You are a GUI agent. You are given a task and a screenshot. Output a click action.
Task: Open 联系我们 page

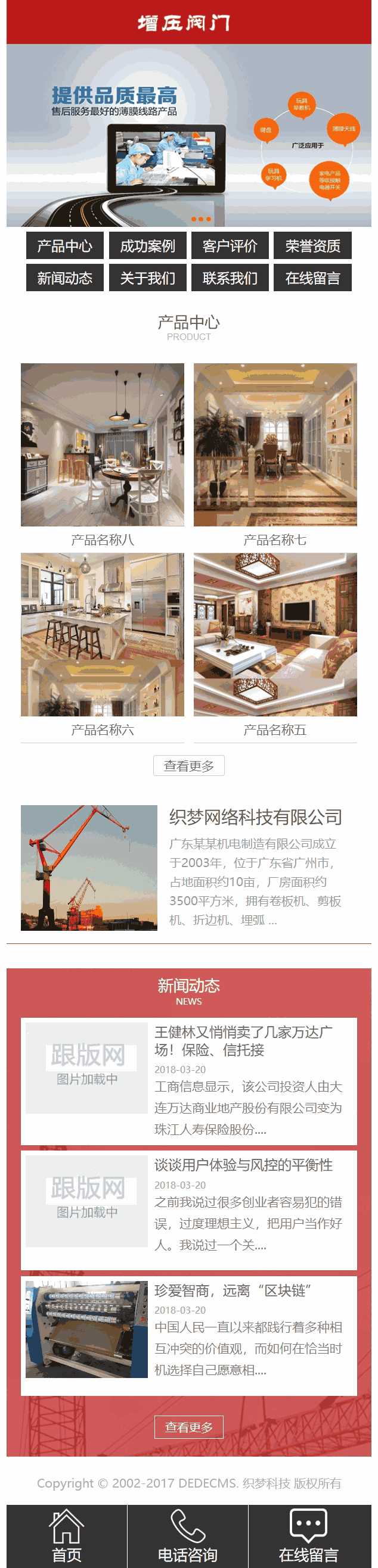230,278
